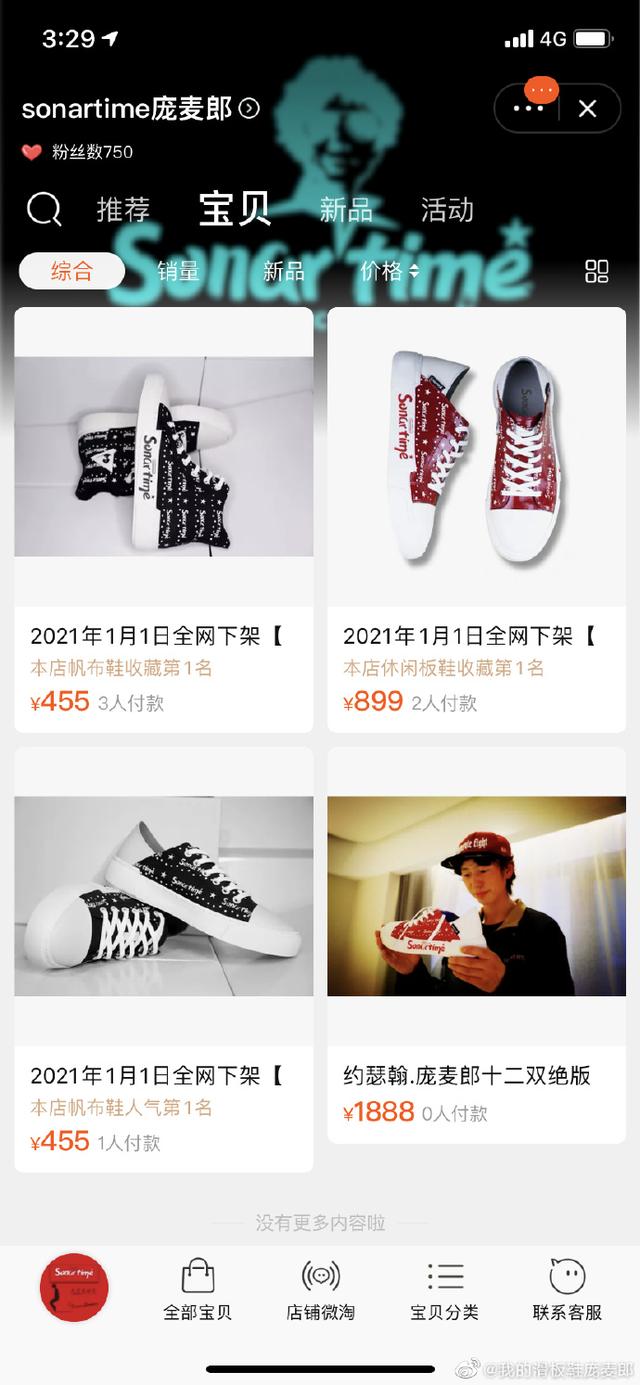Contact customer service via 联系客服

tap(567, 1290)
